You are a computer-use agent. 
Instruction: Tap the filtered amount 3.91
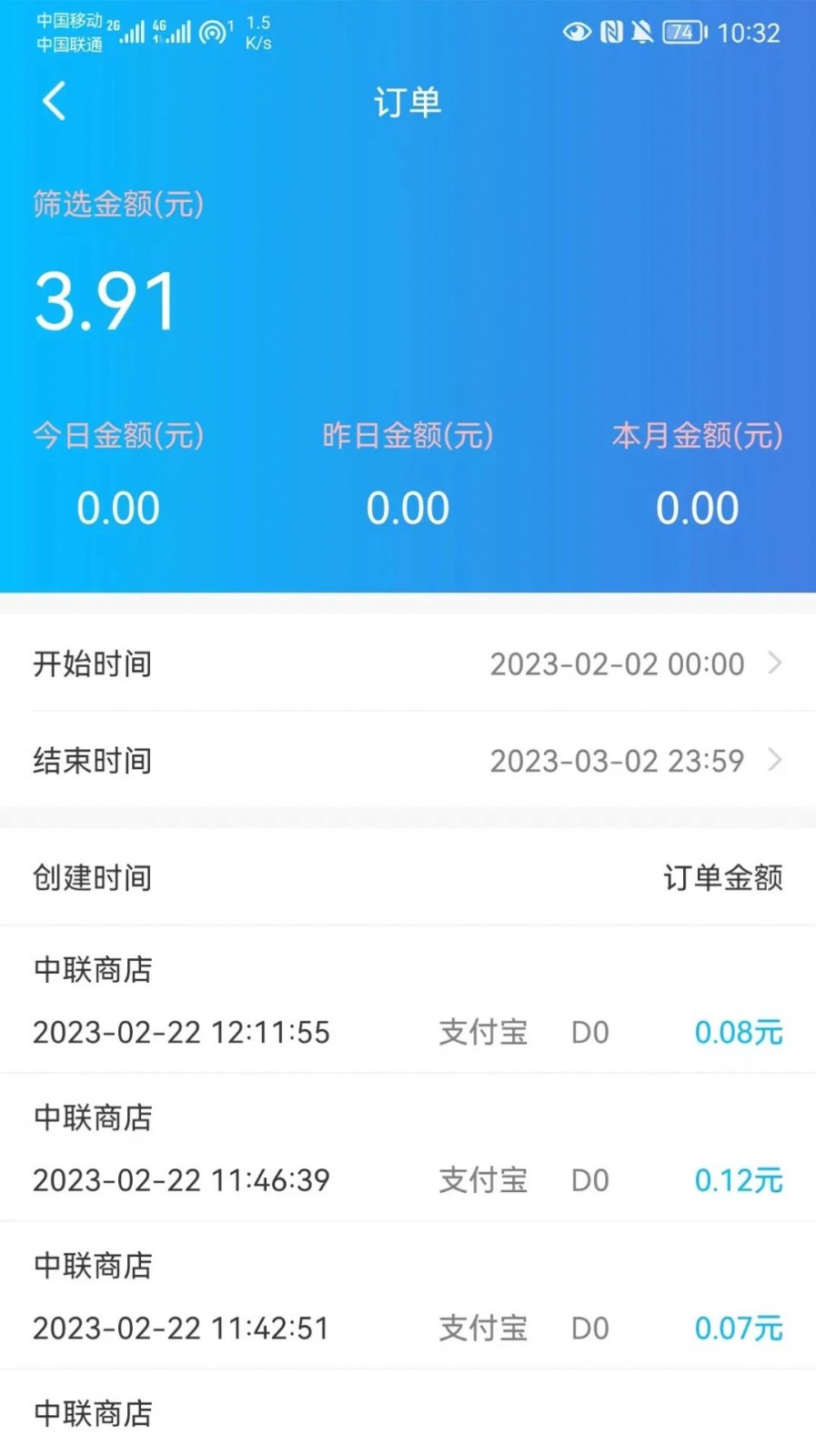click(105, 300)
